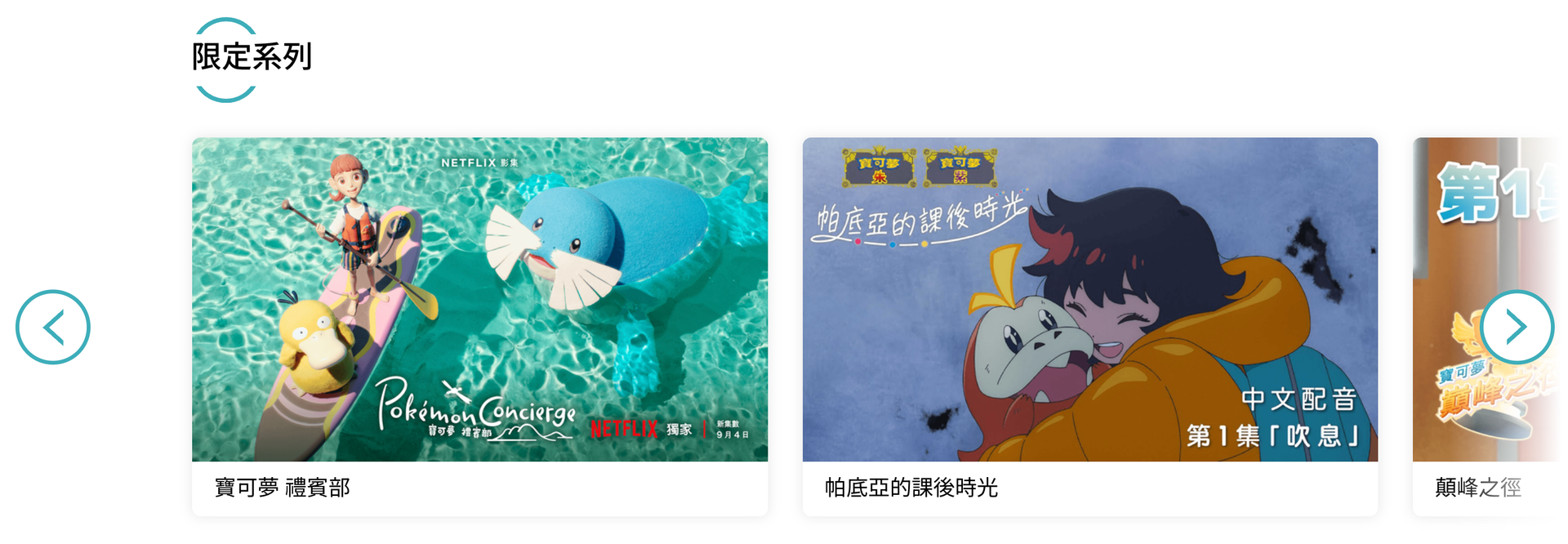The width and height of the screenshot is (1568, 544).
Task: Go to the previous carousel slide
Action: [x=53, y=327]
